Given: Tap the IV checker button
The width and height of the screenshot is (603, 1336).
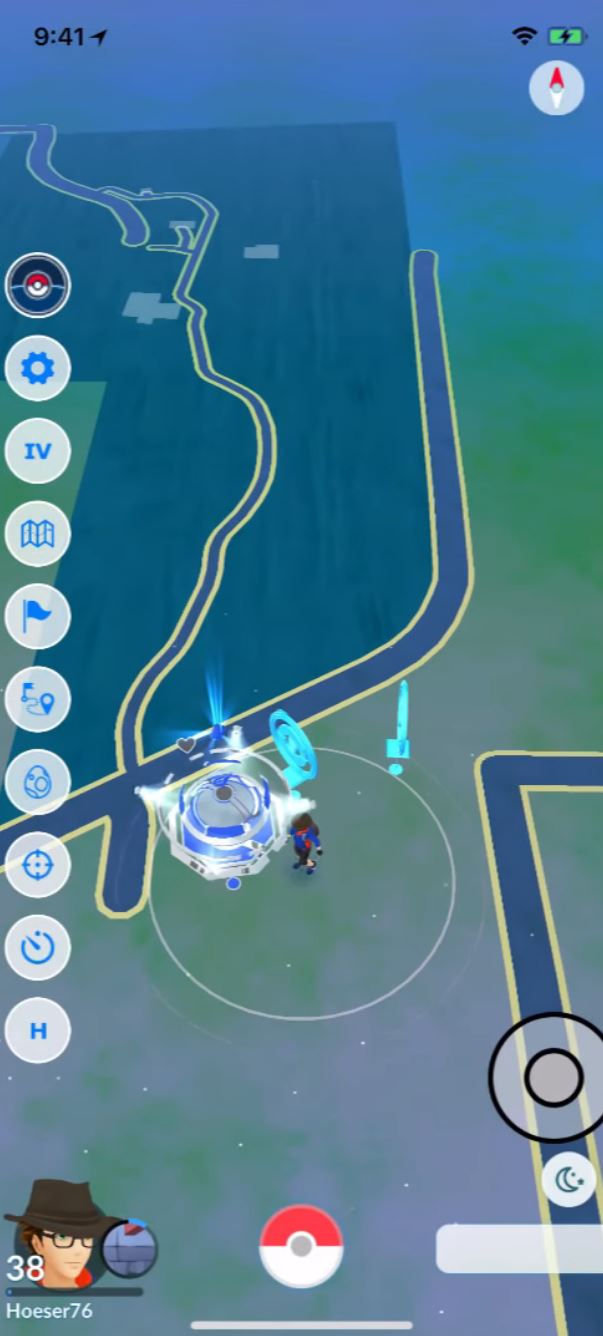Looking at the screenshot, I should 38,452.
